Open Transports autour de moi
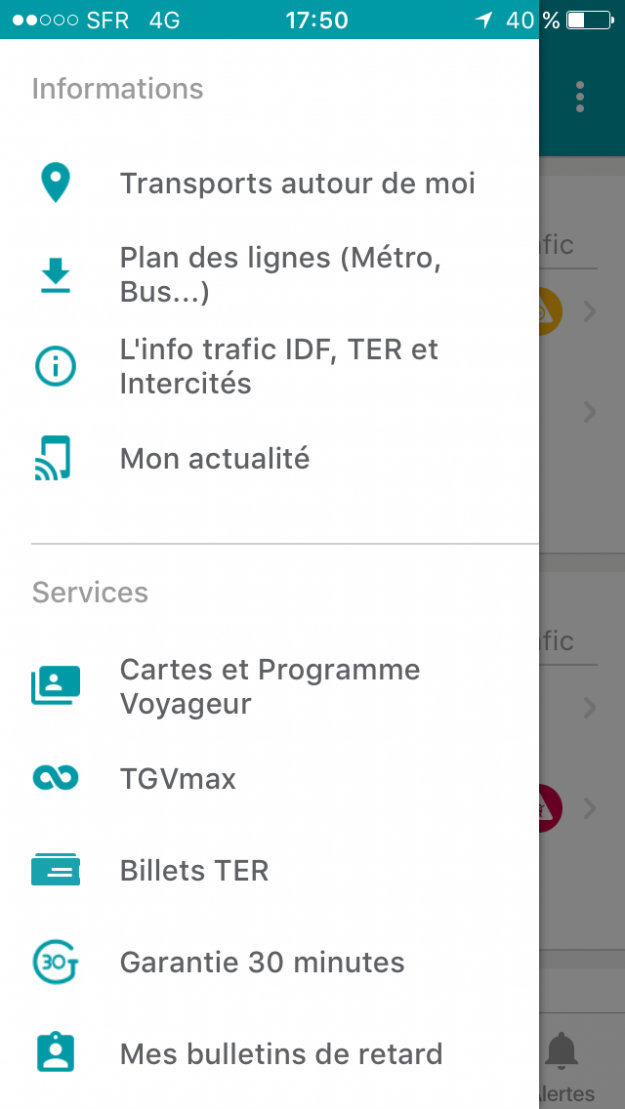Image resolution: width=625 pixels, height=1109 pixels. (297, 184)
